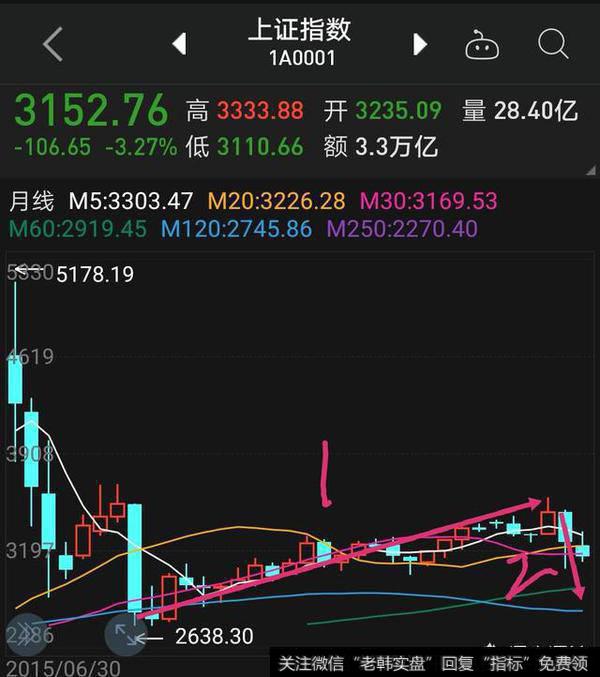
Task: Tap the double-chevron icon at chart corner
Action: tap(22, 634)
